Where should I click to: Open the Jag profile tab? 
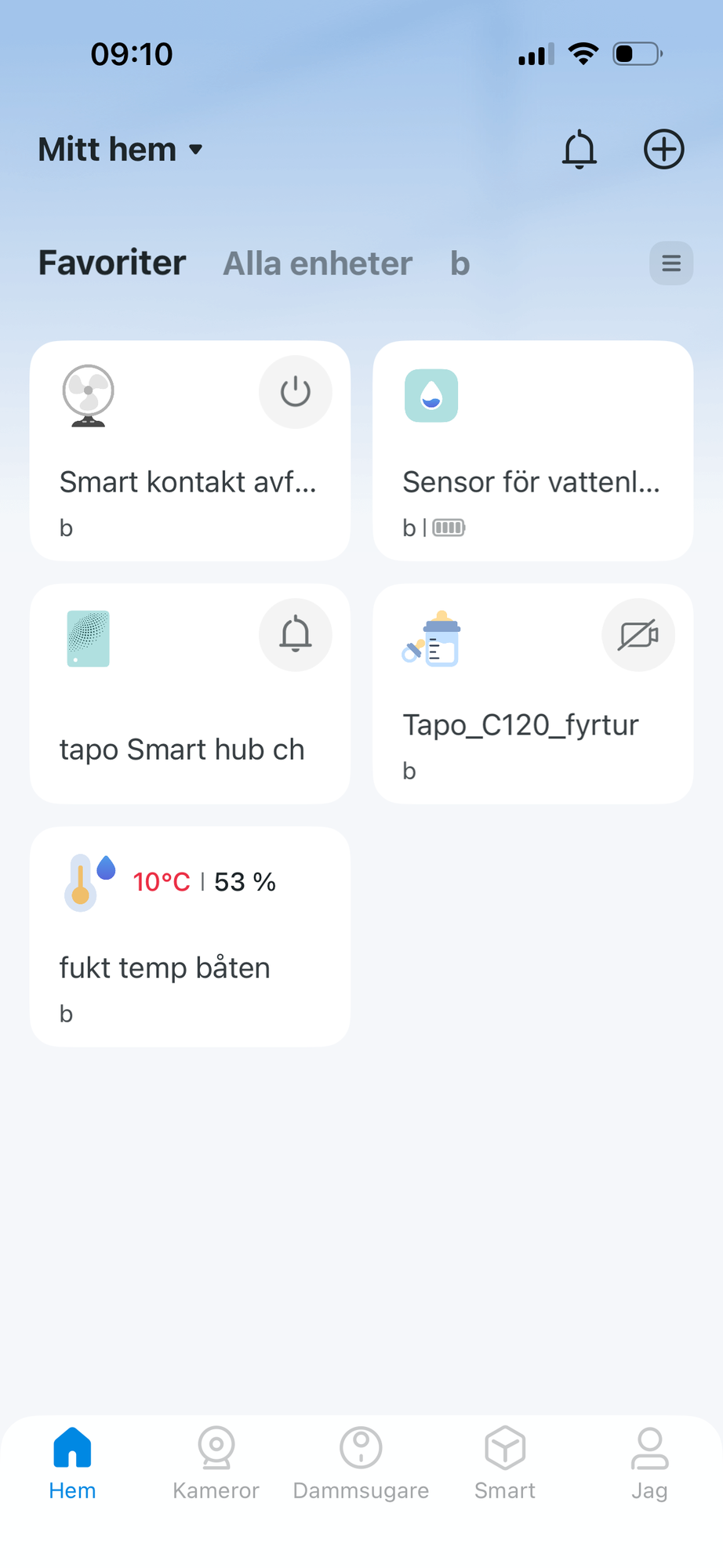[x=649, y=1463]
